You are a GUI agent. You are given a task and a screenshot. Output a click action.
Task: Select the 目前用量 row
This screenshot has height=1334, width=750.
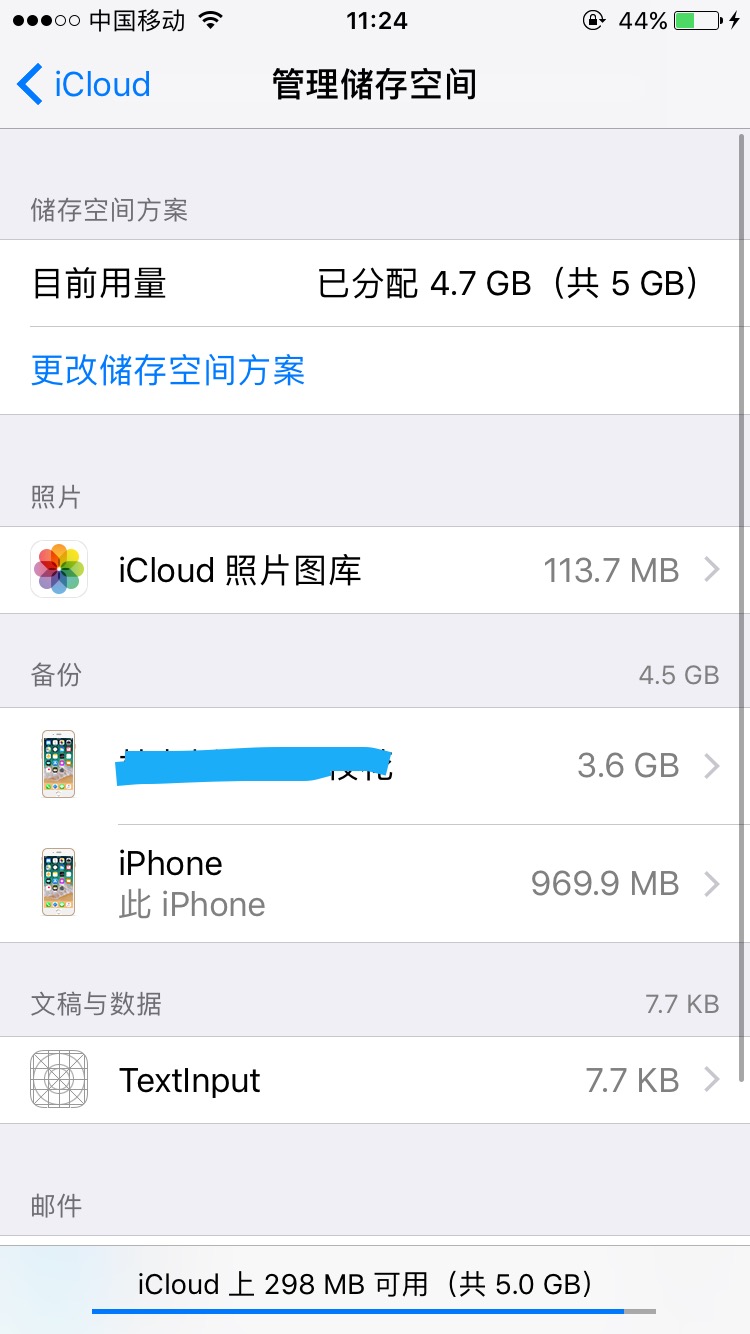tap(375, 283)
